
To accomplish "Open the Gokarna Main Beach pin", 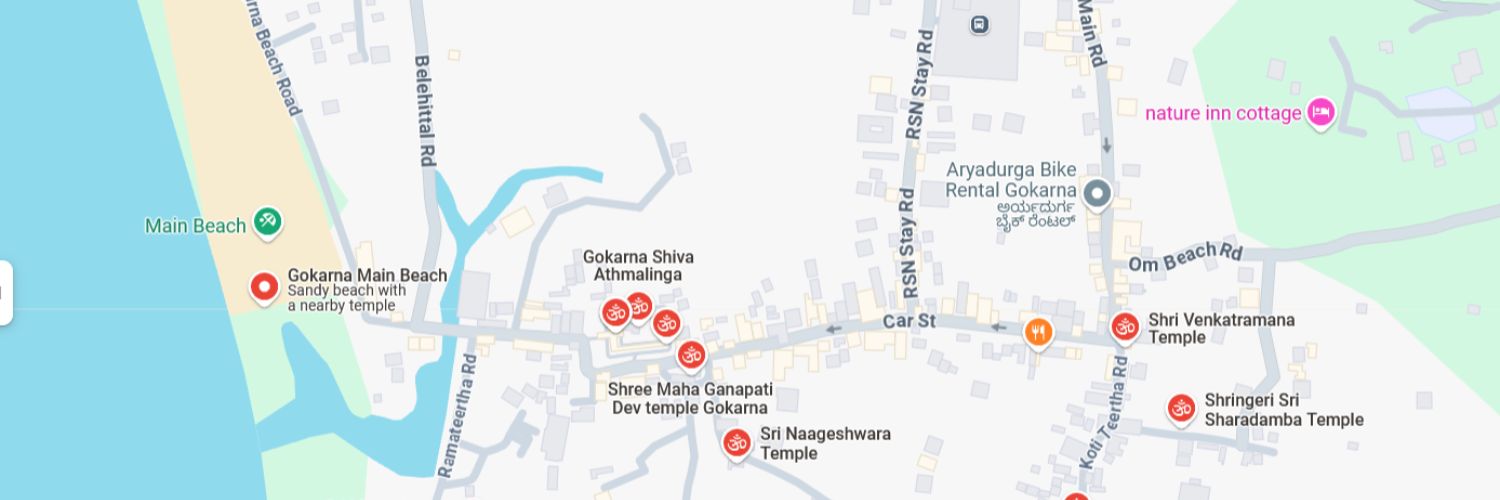I will click(x=264, y=288).
